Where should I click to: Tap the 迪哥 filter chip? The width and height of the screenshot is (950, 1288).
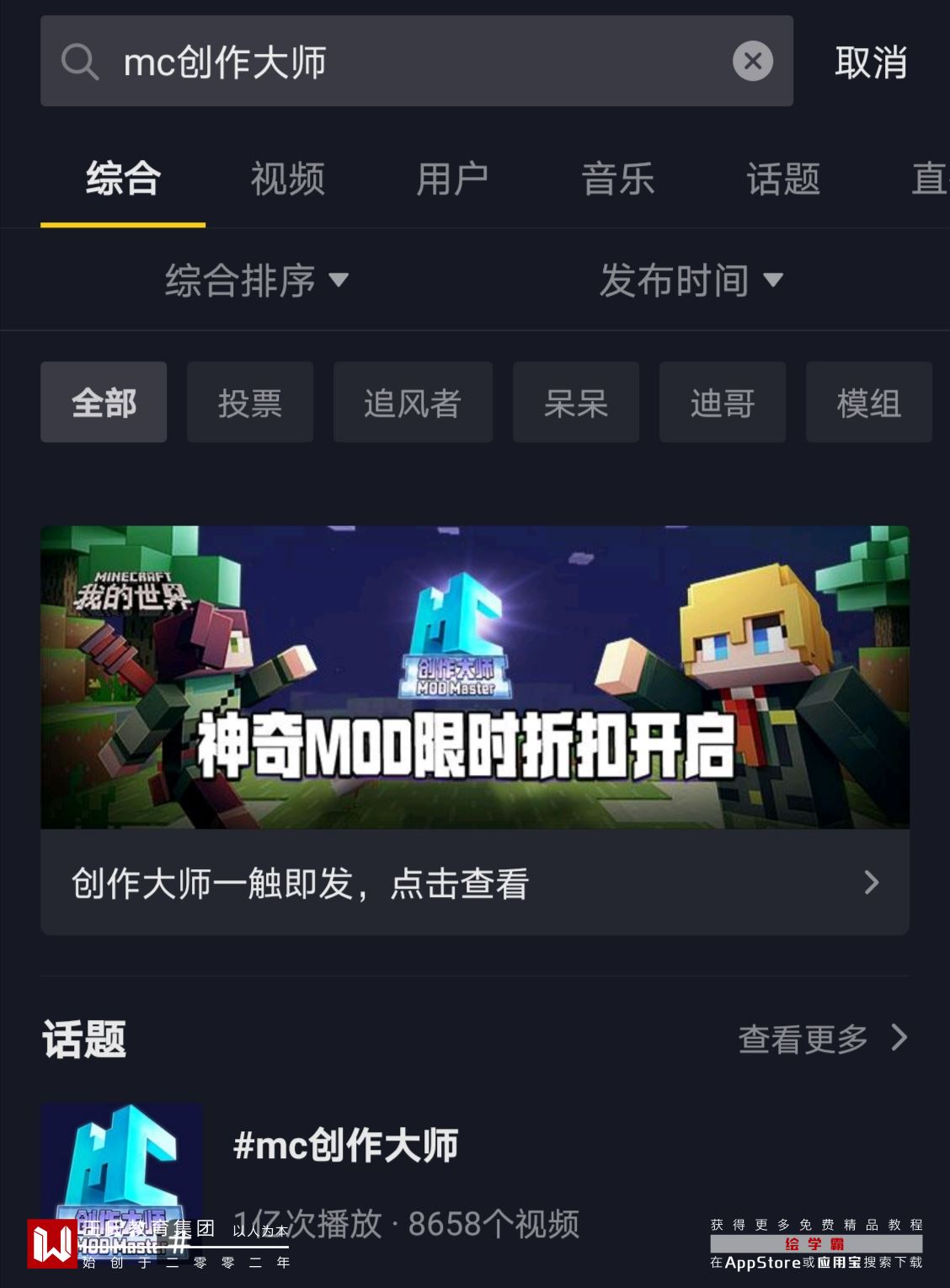723,403
